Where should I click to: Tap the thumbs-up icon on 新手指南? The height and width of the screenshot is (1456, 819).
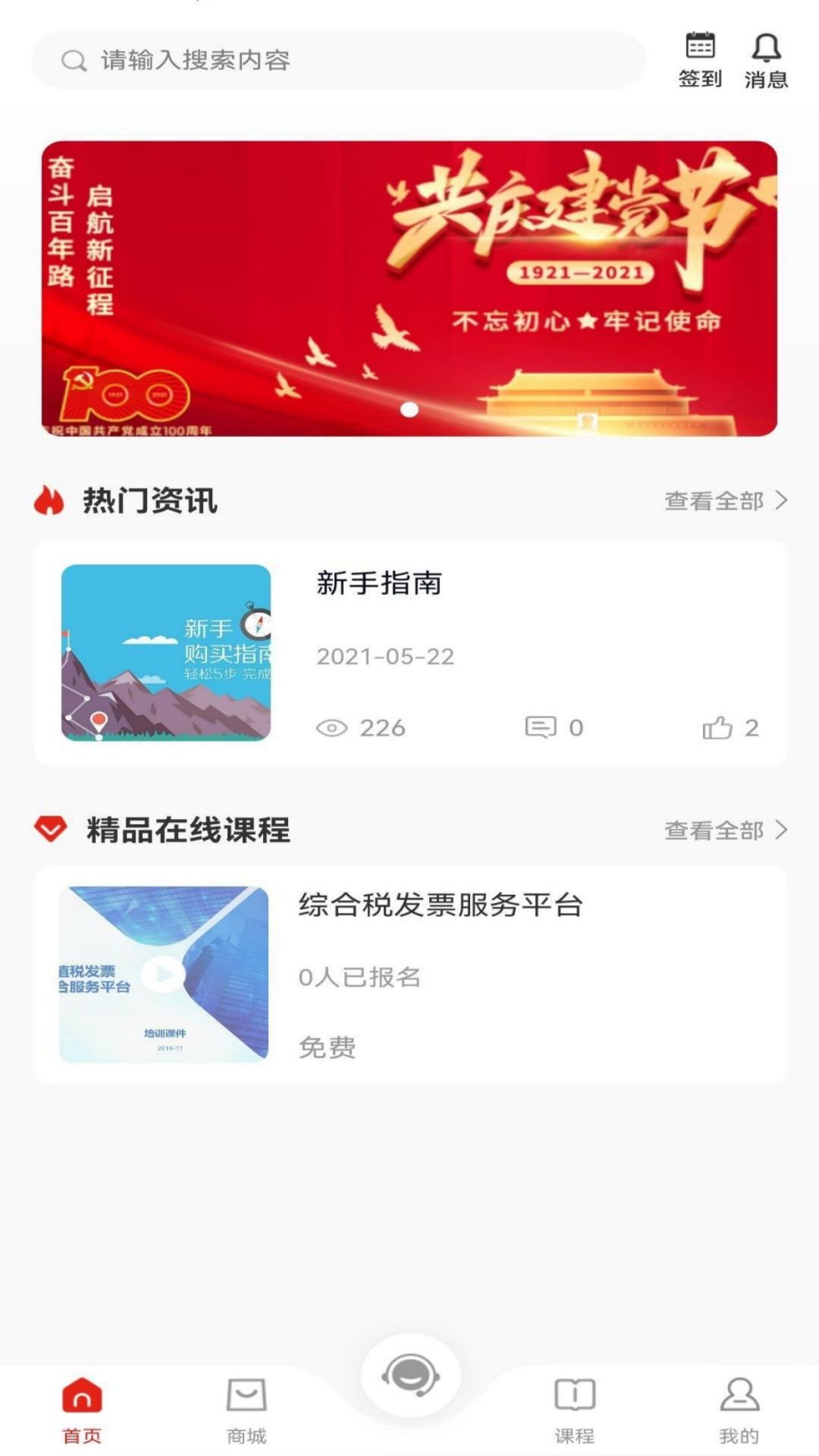click(717, 726)
